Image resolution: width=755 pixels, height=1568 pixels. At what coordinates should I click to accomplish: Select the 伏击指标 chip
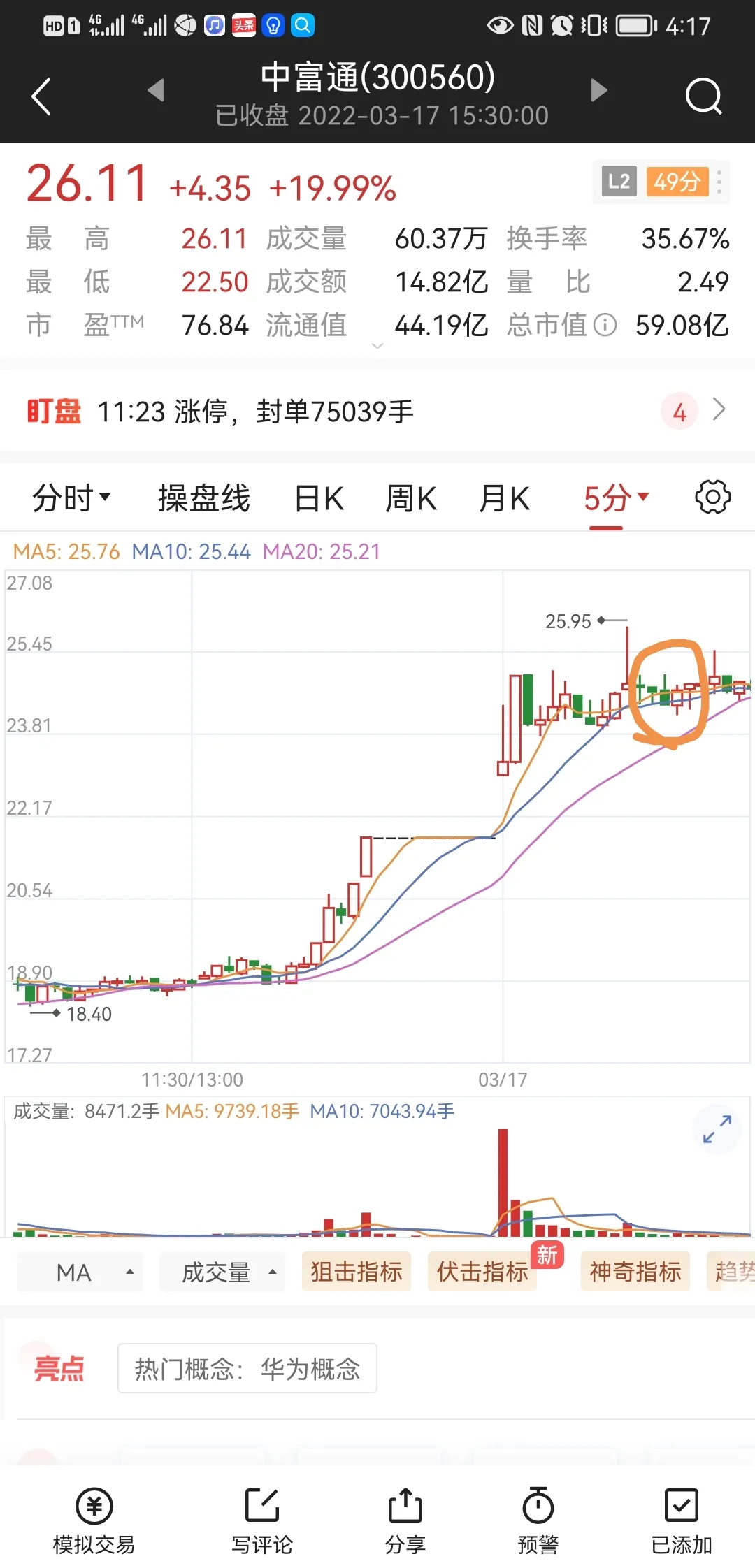[x=482, y=1272]
